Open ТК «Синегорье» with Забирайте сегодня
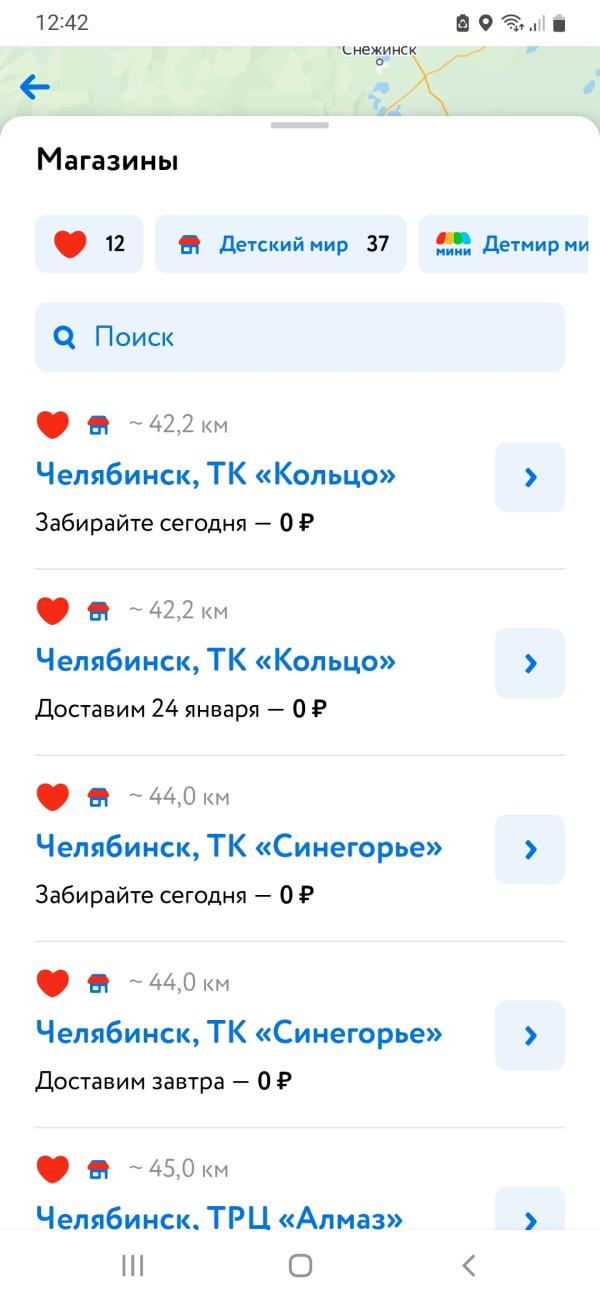Viewport: 600px width, 1299px height. (300, 849)
